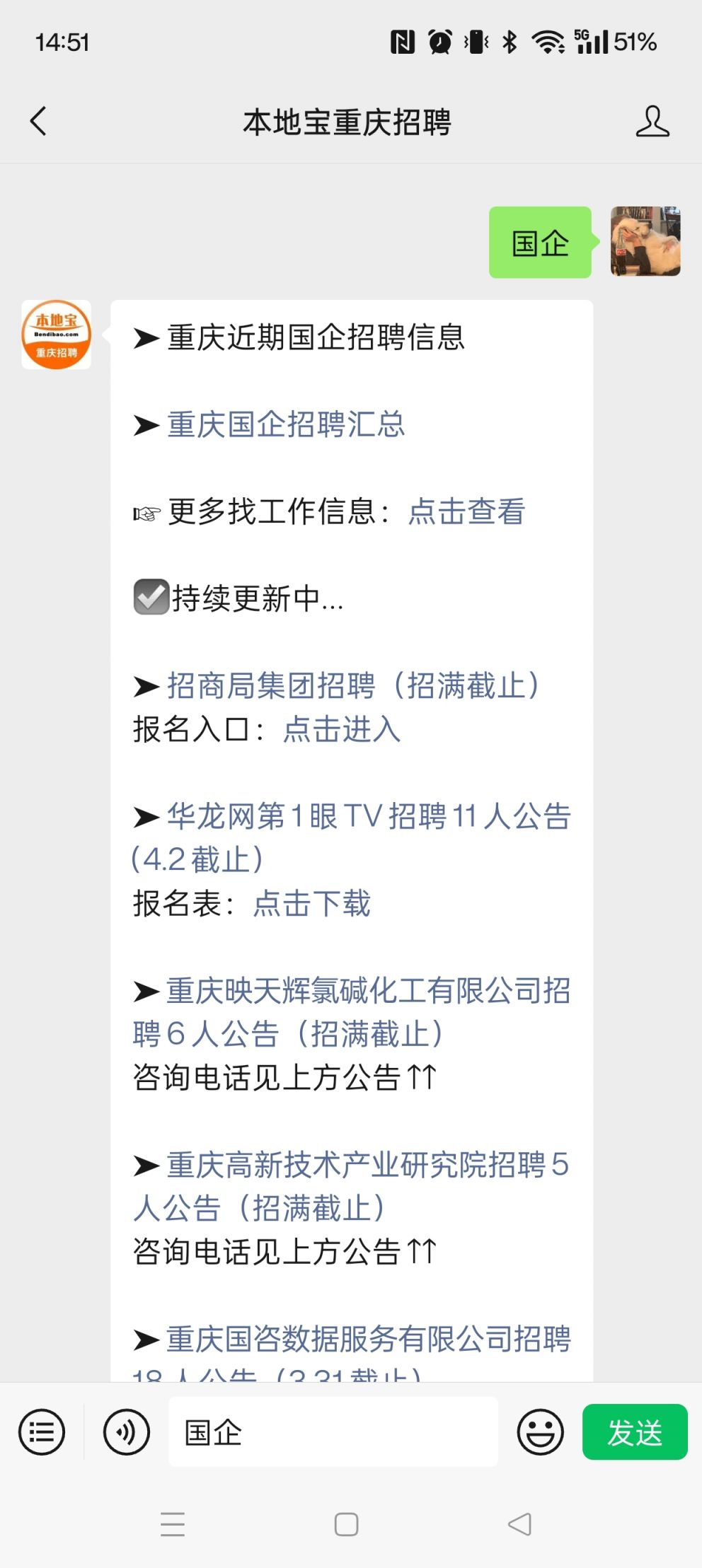The height and width of the screenshot is (1568, 702).
Task: Open 华龙网第1眼TV招聘11人公告 link
Action: (368, 816)
